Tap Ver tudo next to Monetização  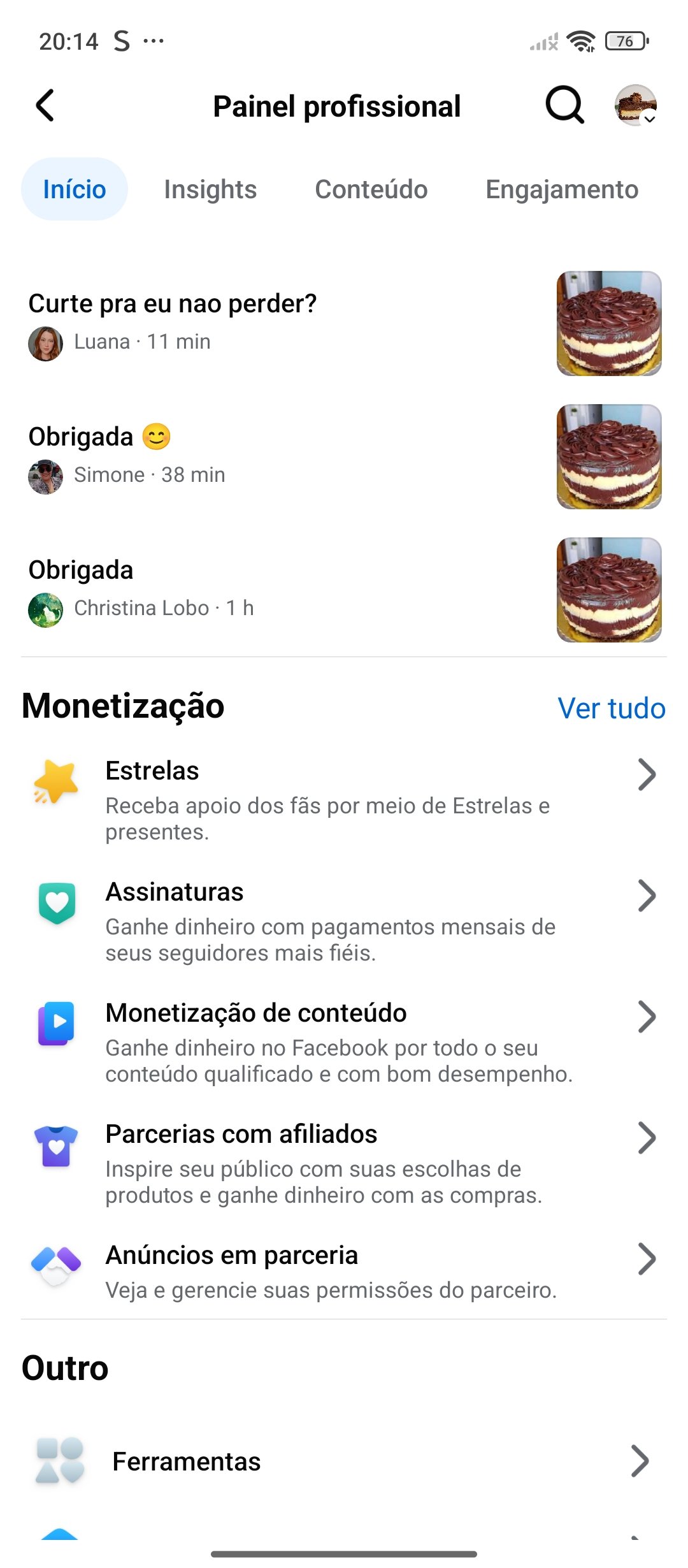(611, 708)
